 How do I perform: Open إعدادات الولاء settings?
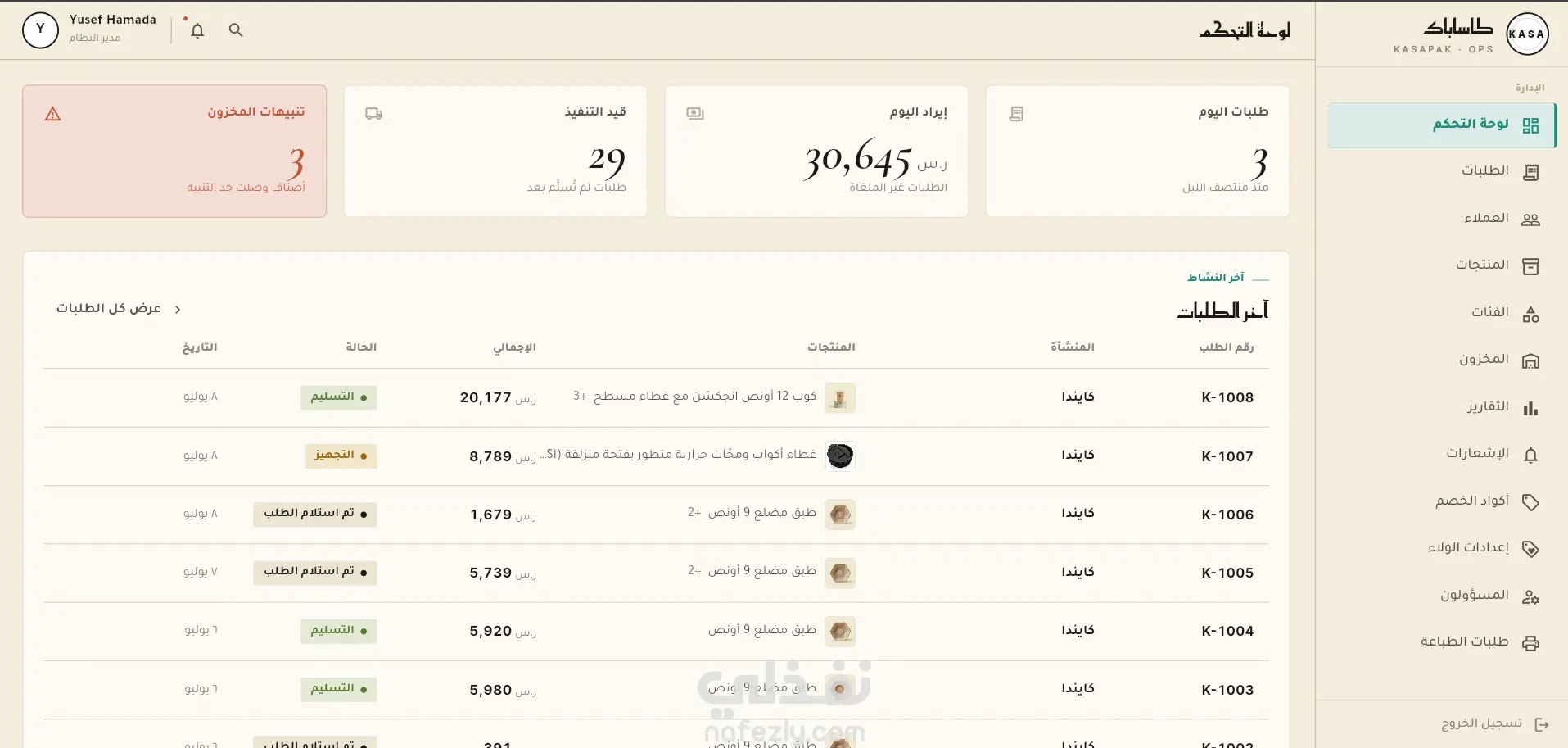click(x=1441, y=548)
